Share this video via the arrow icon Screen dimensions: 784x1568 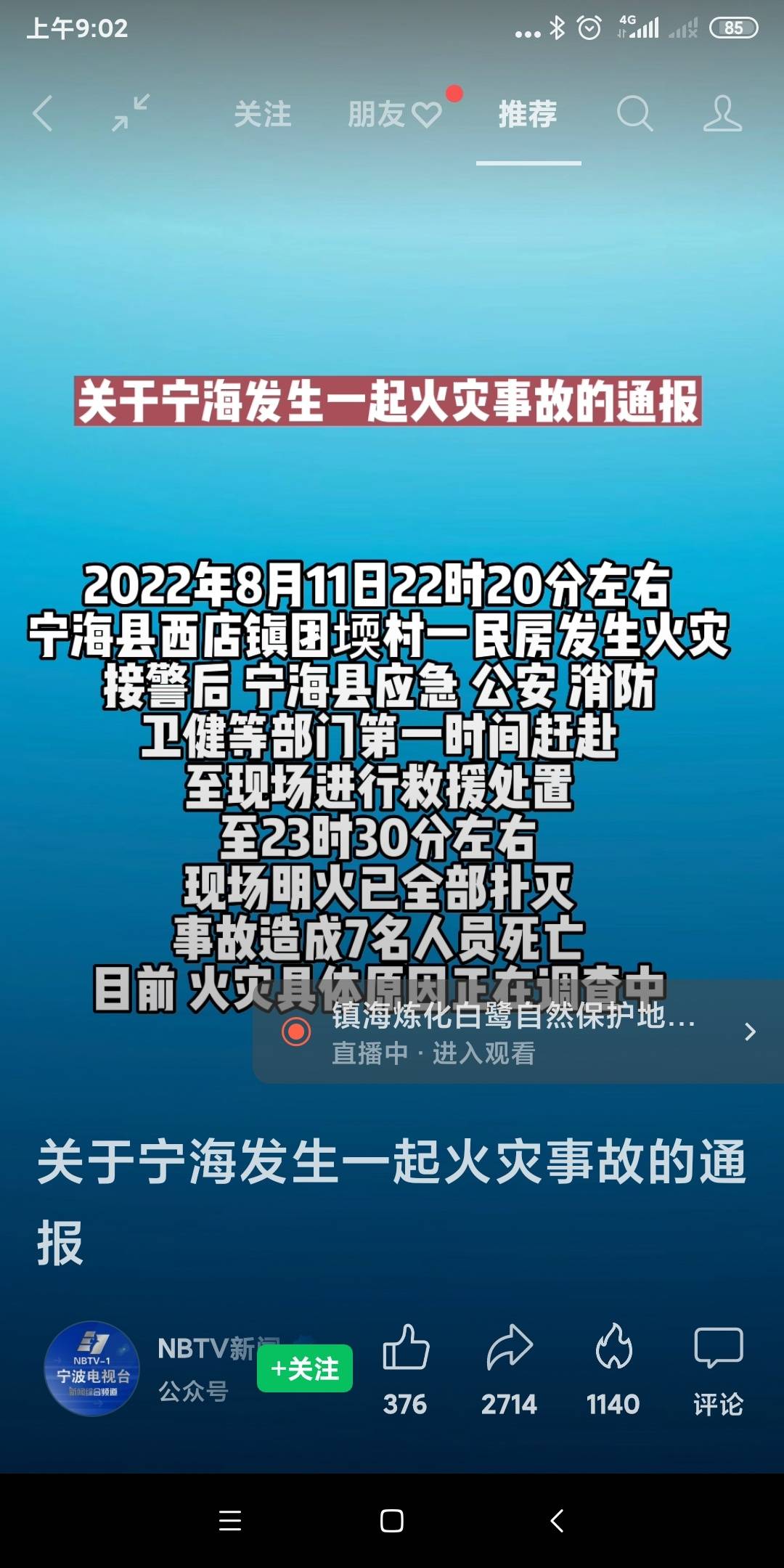pos(510,1348)
